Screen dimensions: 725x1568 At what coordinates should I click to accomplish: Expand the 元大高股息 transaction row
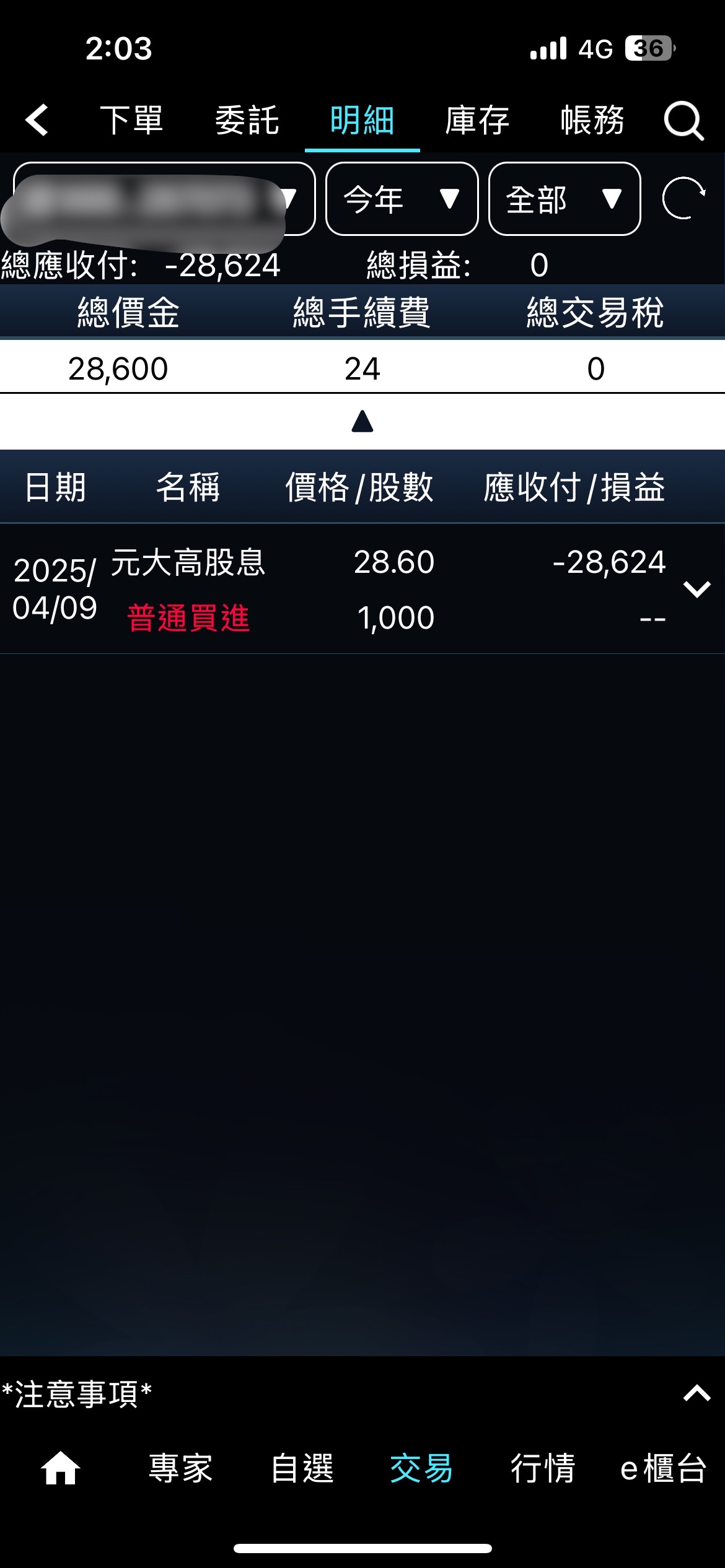tap(696, 589)
